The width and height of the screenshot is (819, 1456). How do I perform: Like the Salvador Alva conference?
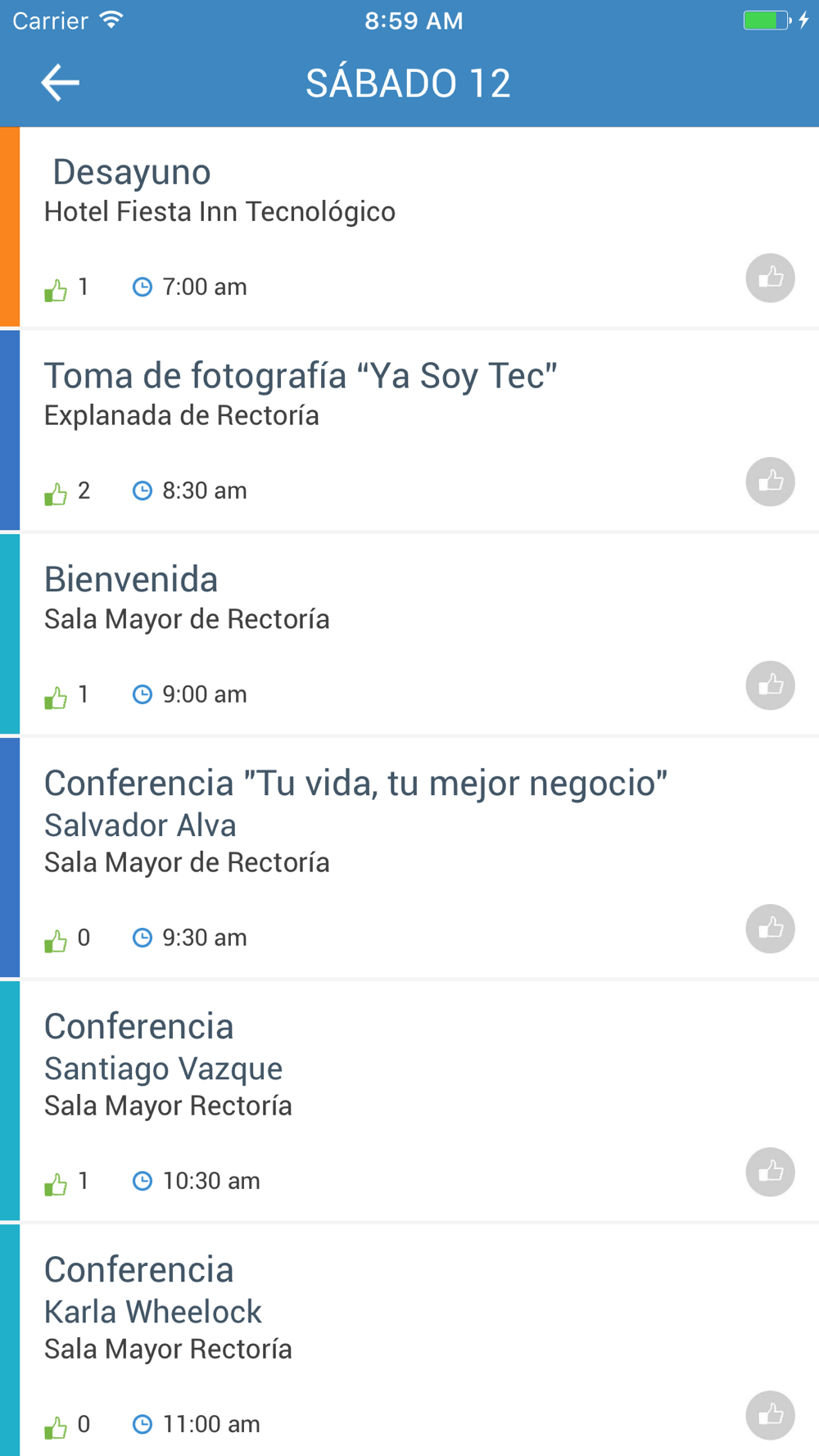pos(770,929)
